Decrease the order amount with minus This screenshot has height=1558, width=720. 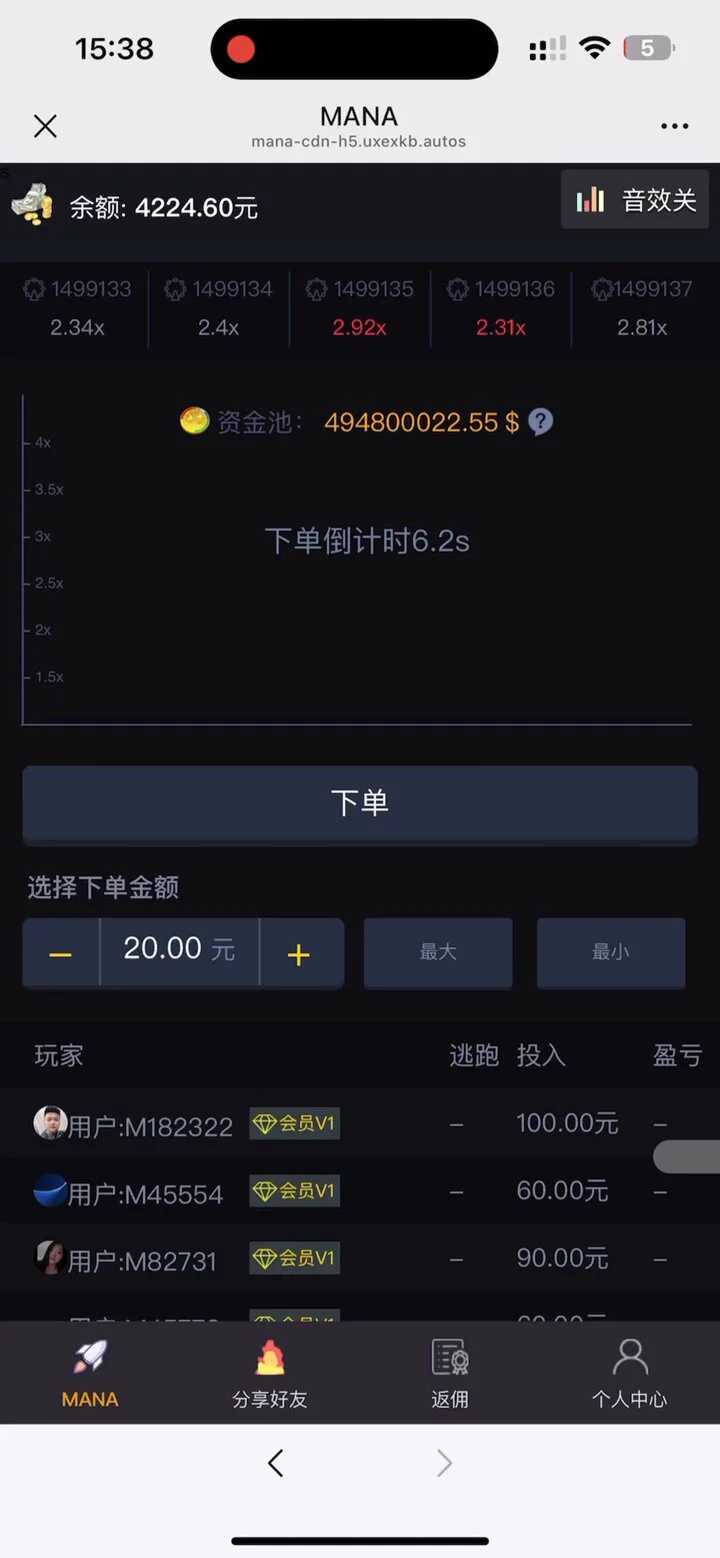click(x=61, y=953)
